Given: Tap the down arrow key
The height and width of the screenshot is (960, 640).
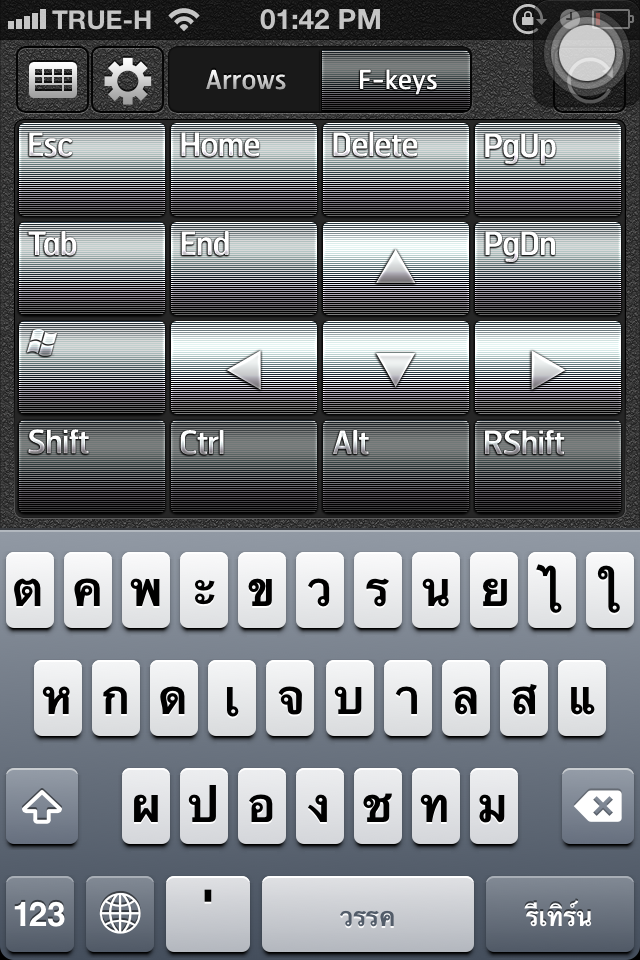Looking at the screenshot, I should [395, 367].
